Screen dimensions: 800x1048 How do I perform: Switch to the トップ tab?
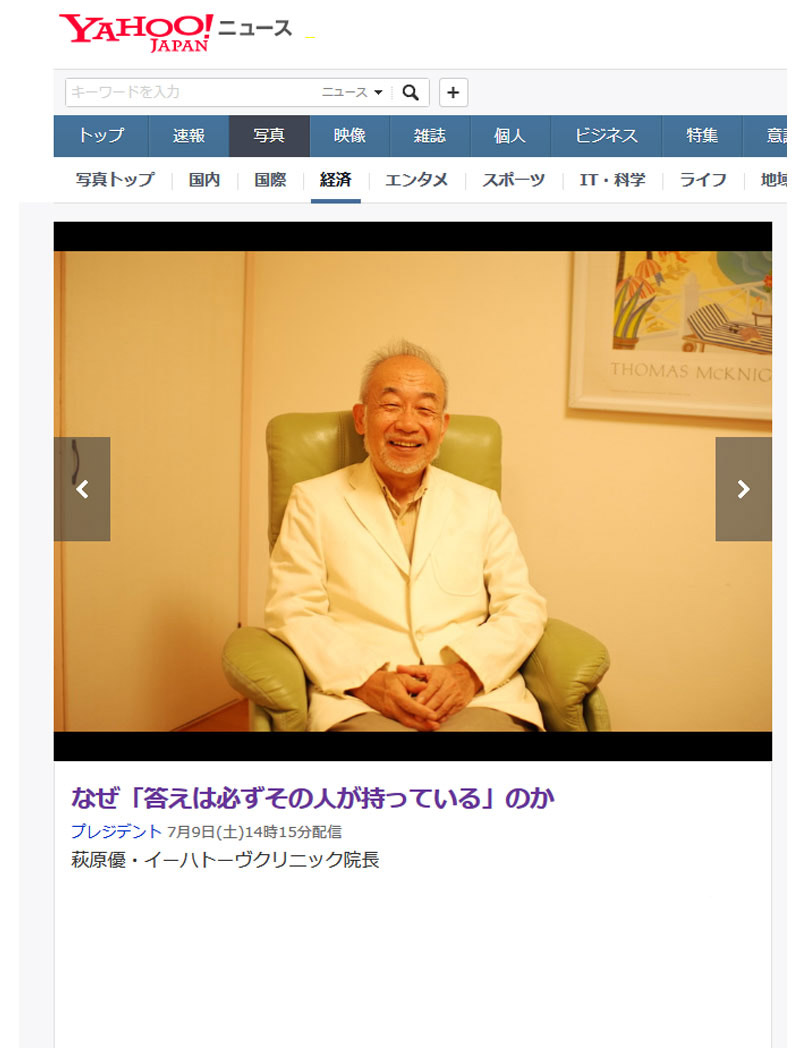(x=101, y=136)
